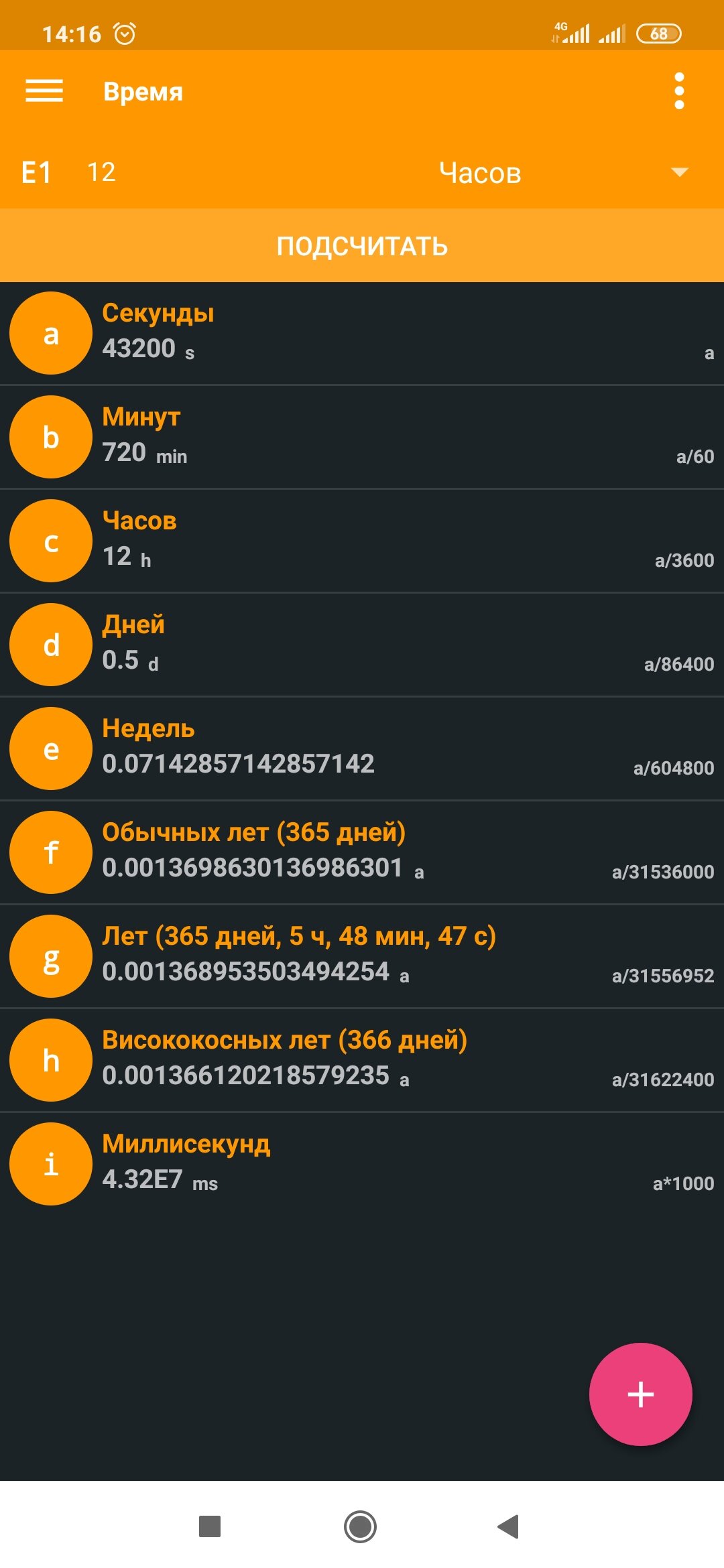The width and height of the screenshot is (724, 1568).
Task: Open the three-dot overflow menu
Action: pos(679,91)
